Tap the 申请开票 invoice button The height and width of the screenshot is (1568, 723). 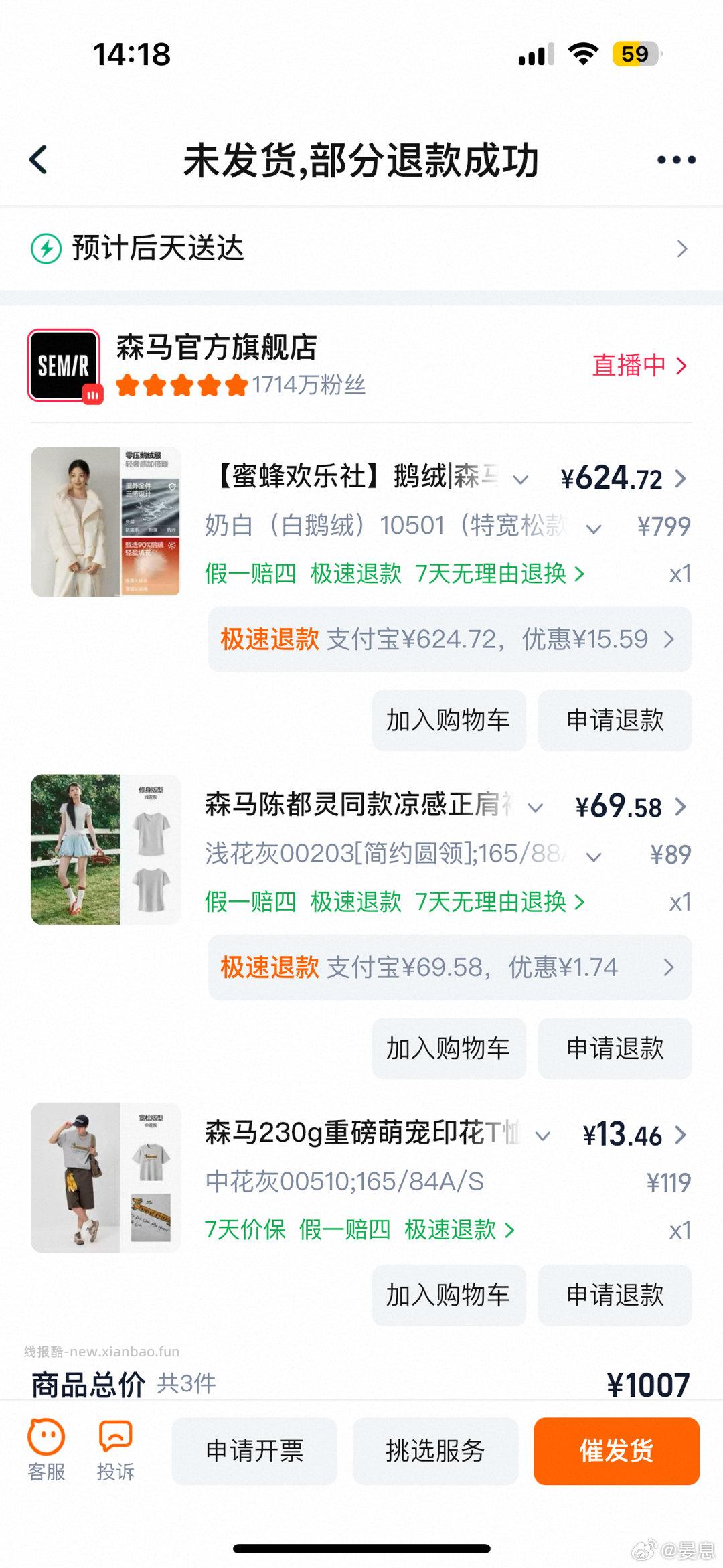[254, 1452]
